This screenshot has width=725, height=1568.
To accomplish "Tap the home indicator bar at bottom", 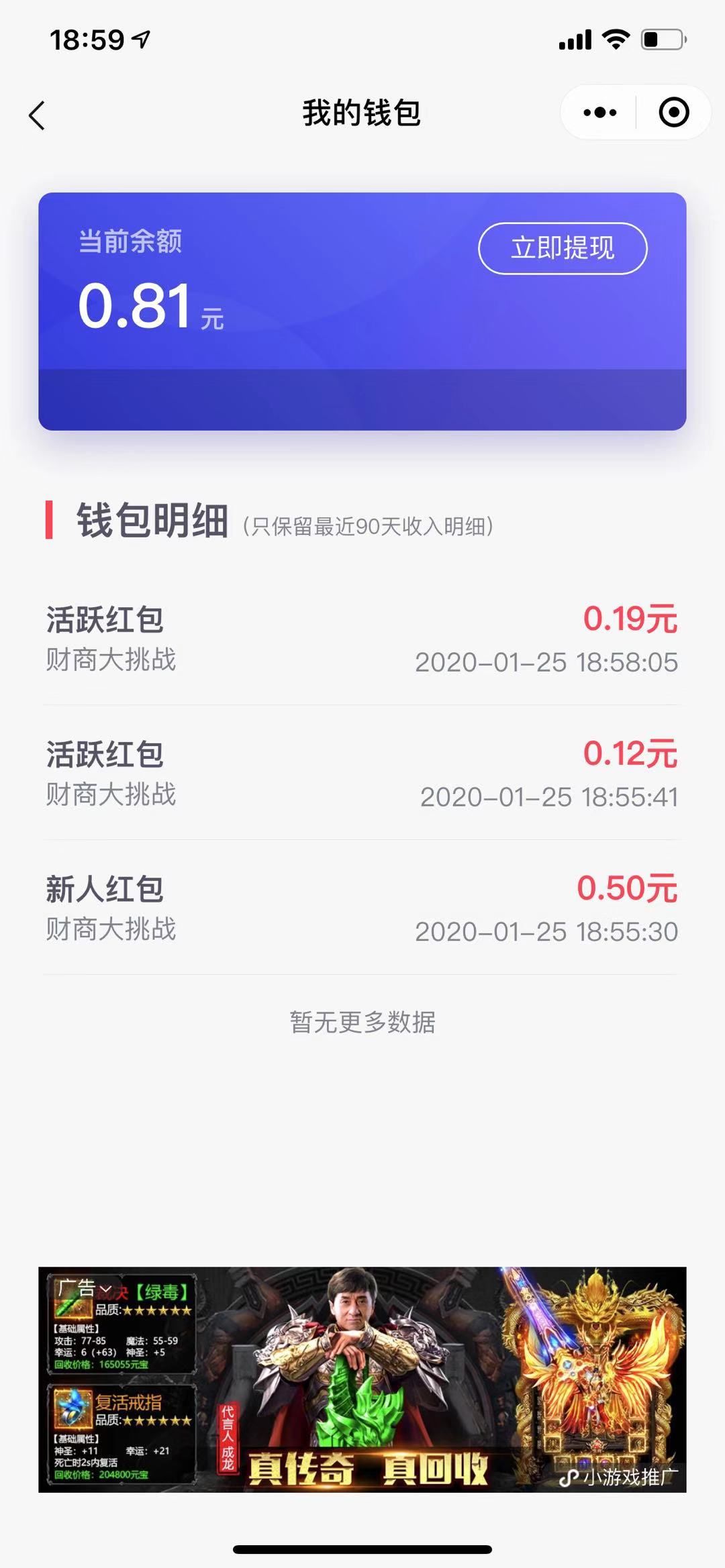I will [x=362, y=1550].
